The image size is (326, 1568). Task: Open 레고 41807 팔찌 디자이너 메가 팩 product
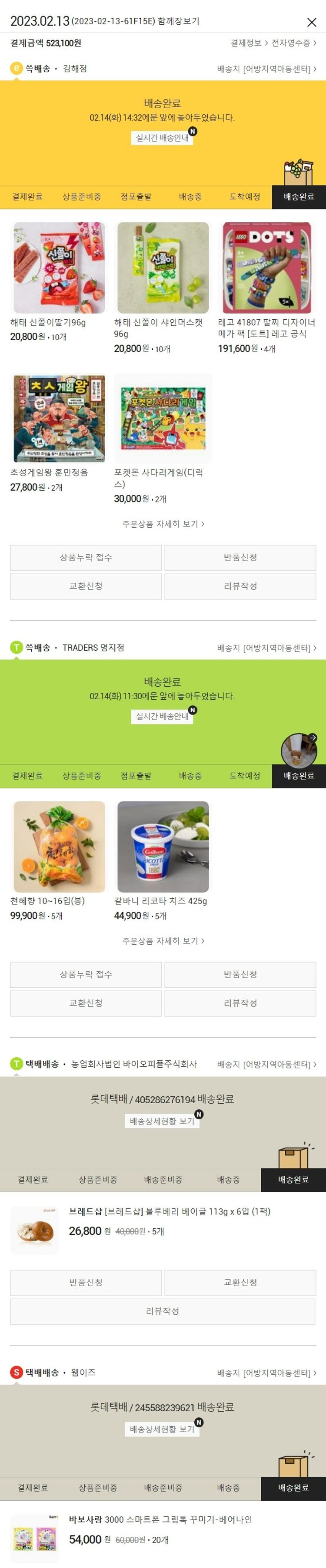(x=267, y=268)
